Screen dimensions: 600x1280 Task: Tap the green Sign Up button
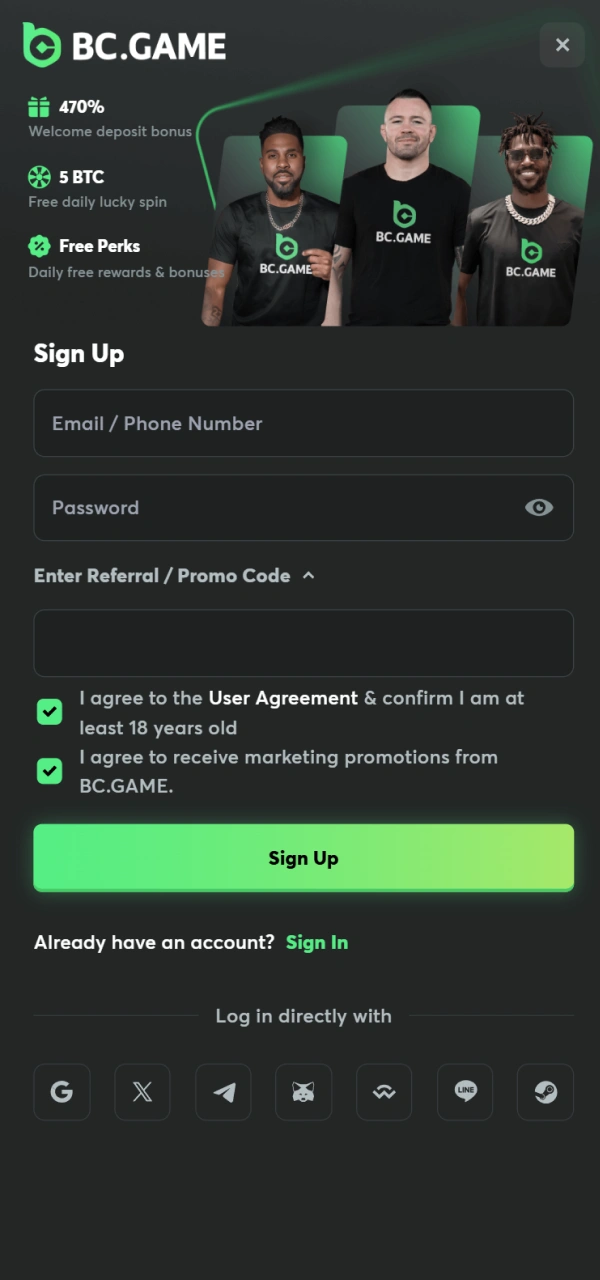coord(303,858)
